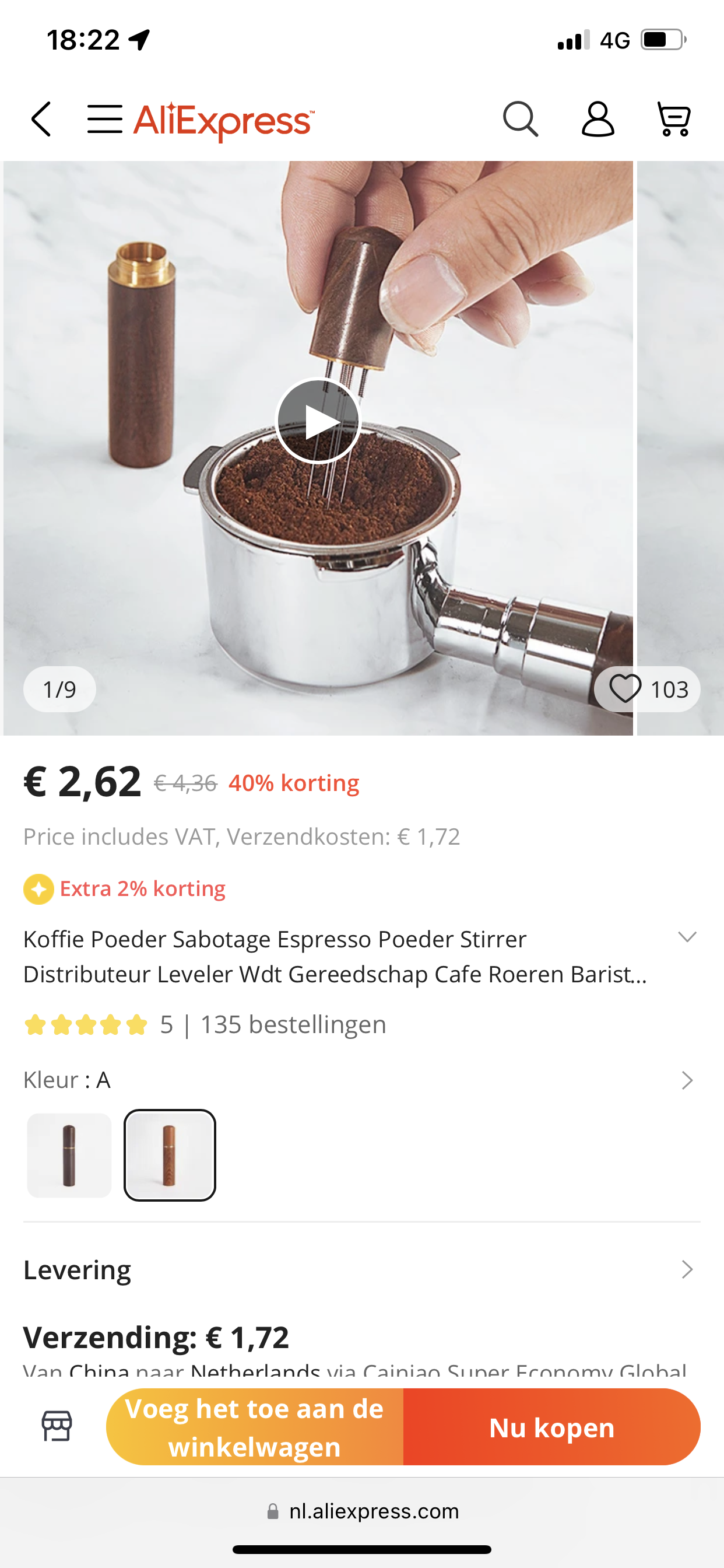Image resolution: width=724 pixels, height=1568 pixels.
Task: Play the product video
Action: tap(318, 421)
